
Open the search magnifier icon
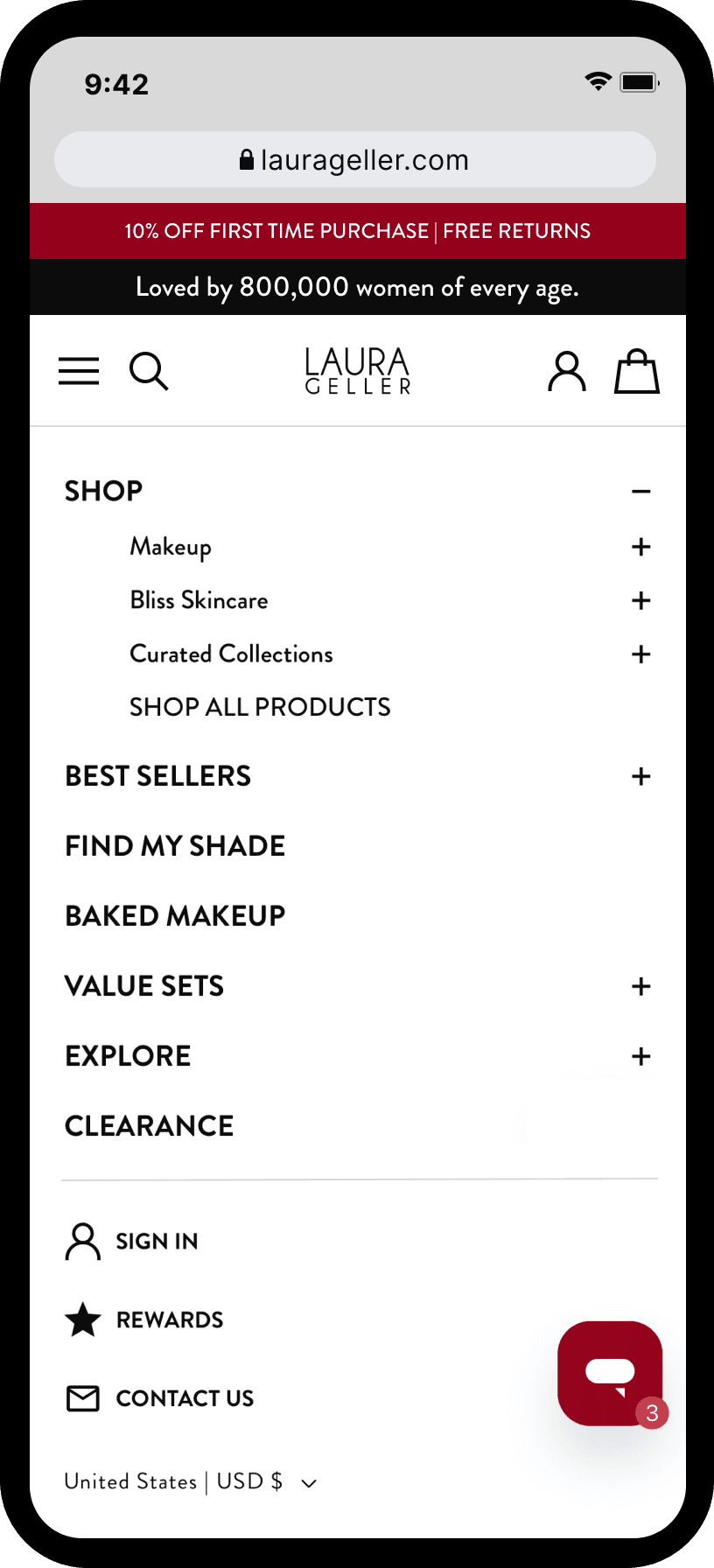pos(149,371)
